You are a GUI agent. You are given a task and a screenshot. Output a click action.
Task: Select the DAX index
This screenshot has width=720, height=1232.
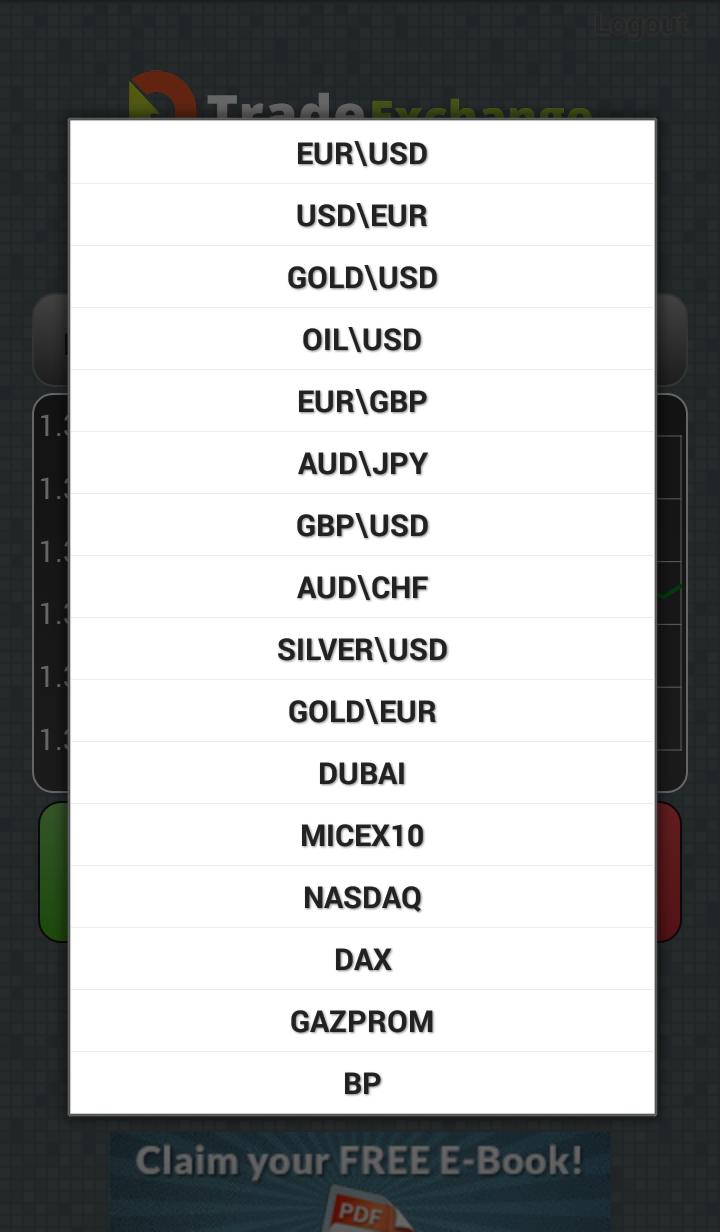(x=362, y=959)
